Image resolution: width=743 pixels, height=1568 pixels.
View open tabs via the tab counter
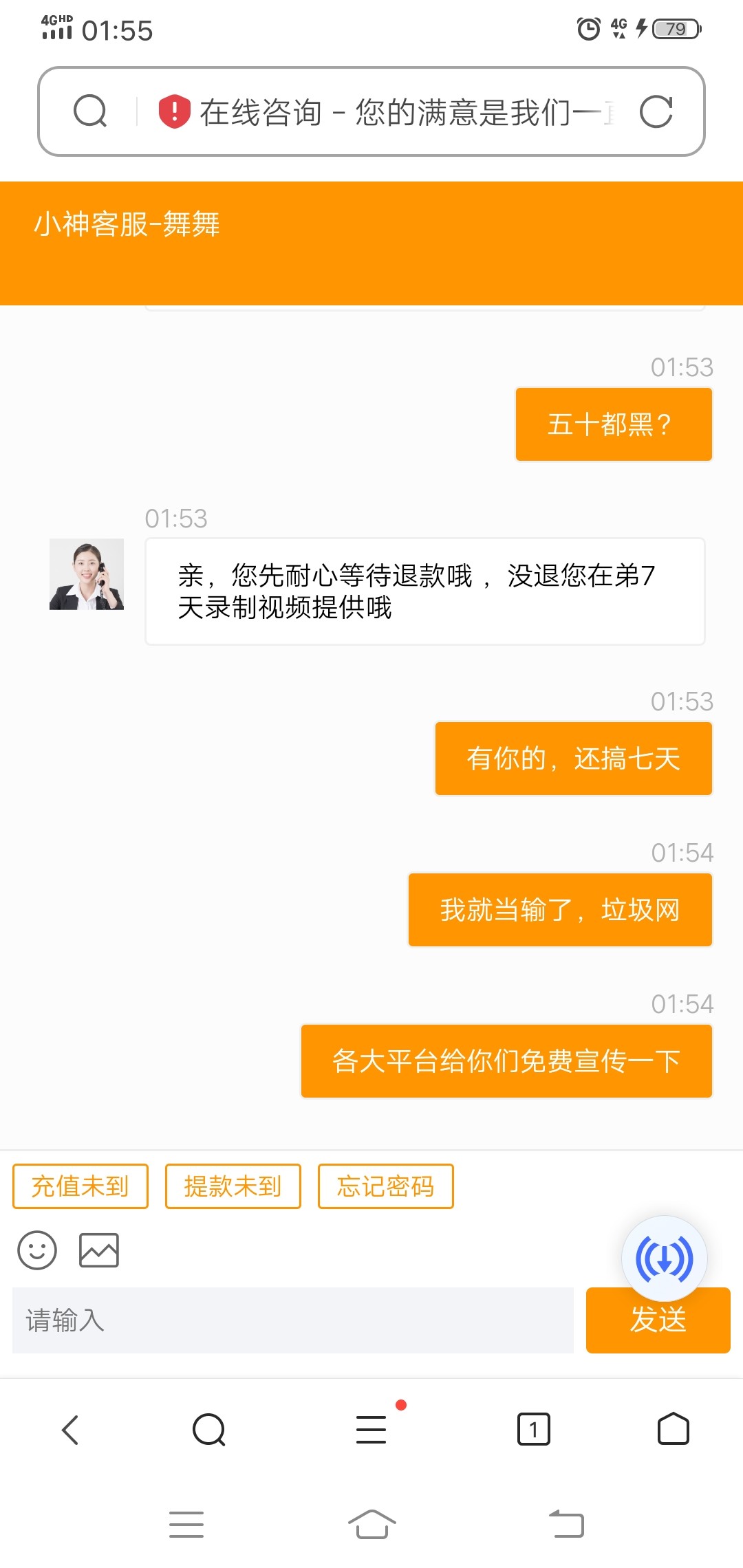(x=533, y=1430)
